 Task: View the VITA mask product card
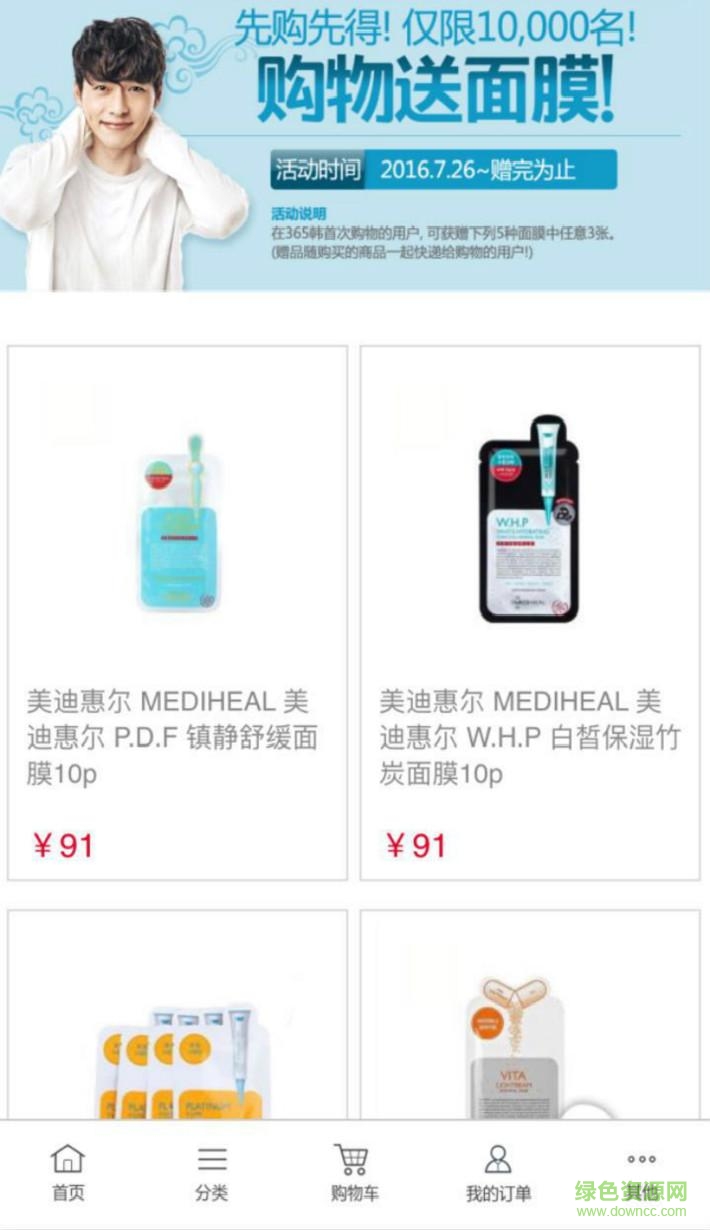click(x=530, y=1030)
